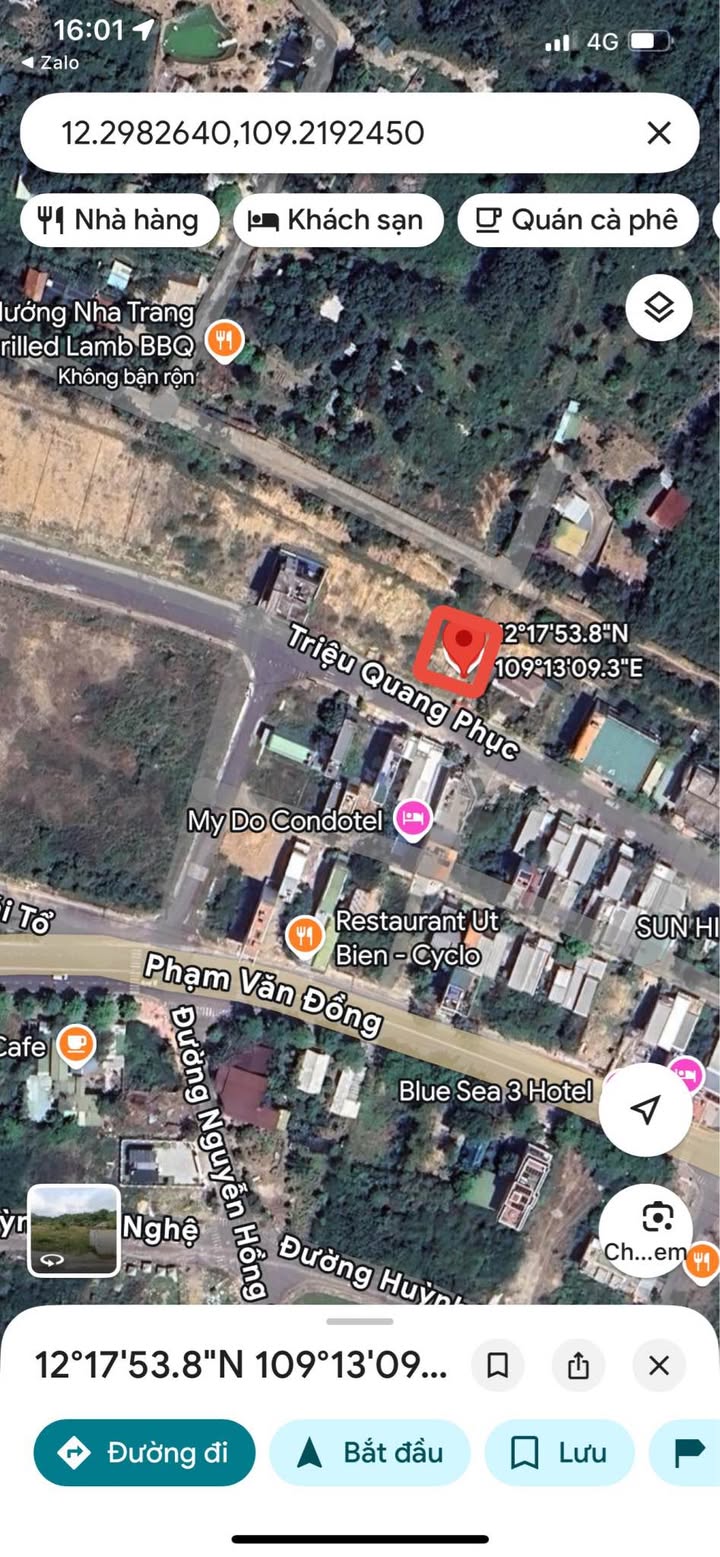The width and height of the screenshot is (720, 1557).
Task: Center map on my location
Action: click(x=646, y=1109)
